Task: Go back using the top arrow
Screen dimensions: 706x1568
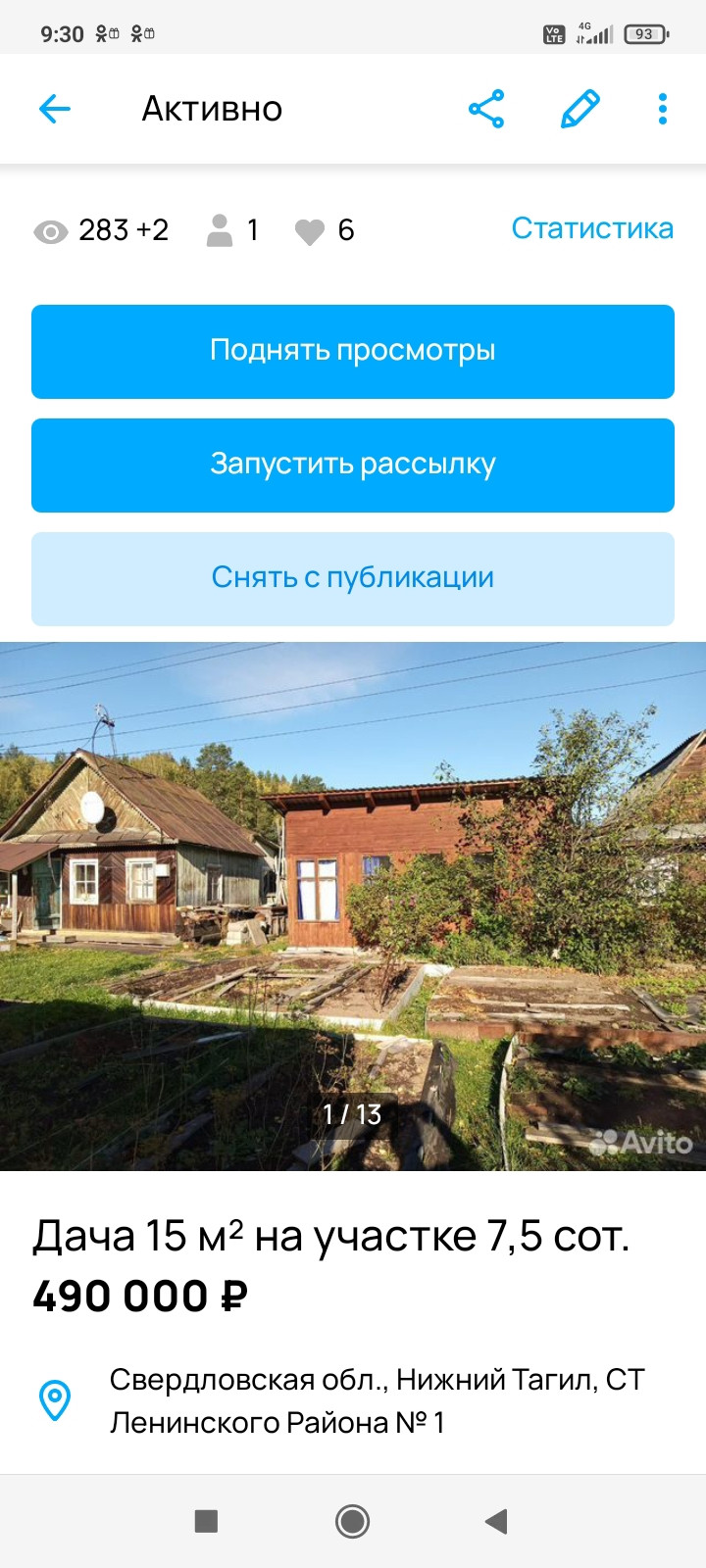Action: (55, 109)
